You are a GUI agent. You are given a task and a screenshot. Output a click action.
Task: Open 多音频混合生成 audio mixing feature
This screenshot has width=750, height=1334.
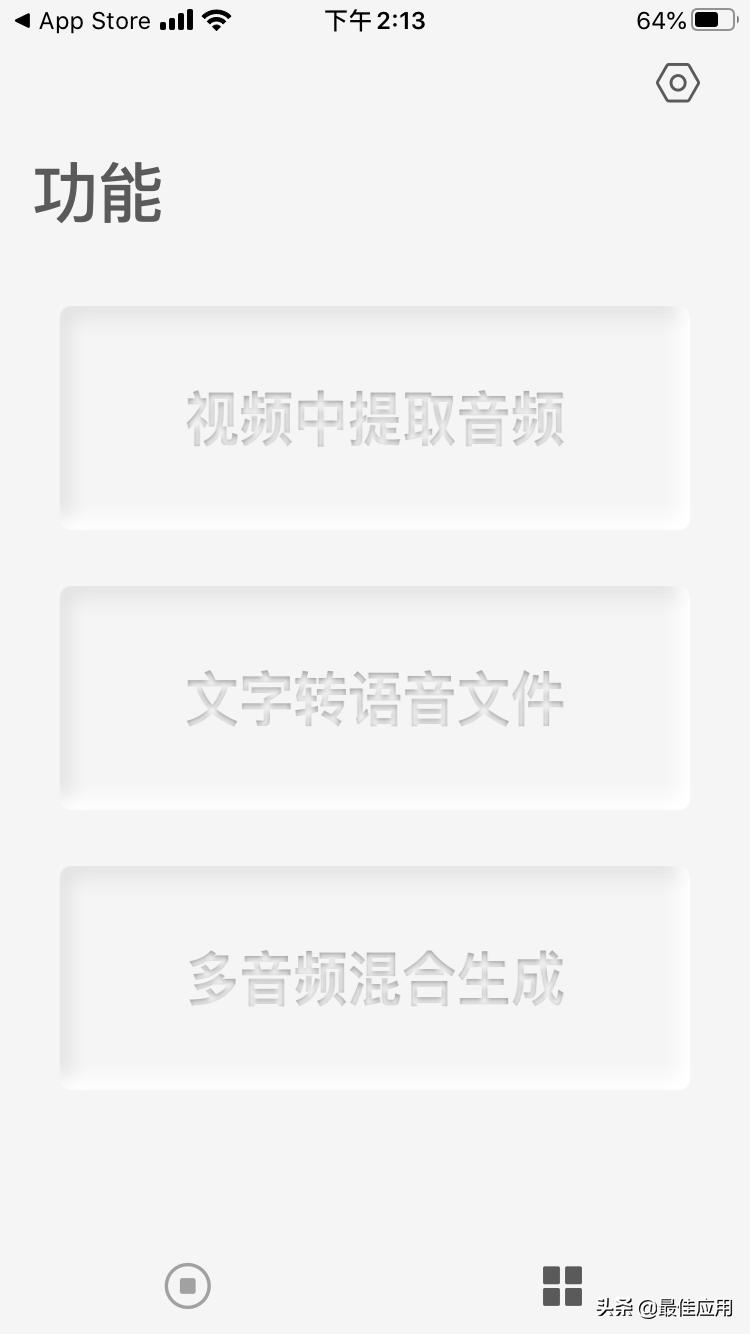[x=374, y=978]
